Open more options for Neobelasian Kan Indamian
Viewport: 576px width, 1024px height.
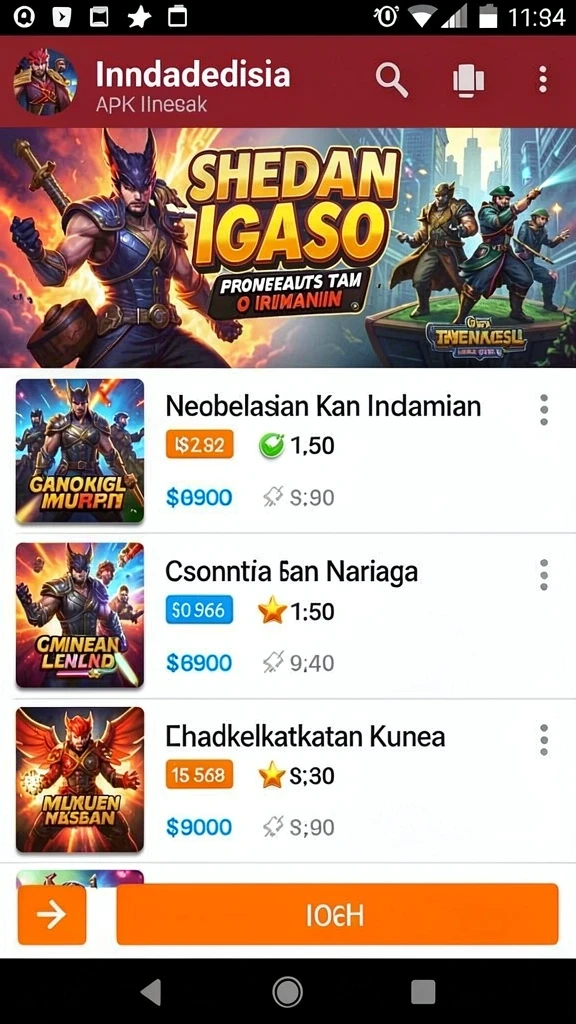click(543, 410)
